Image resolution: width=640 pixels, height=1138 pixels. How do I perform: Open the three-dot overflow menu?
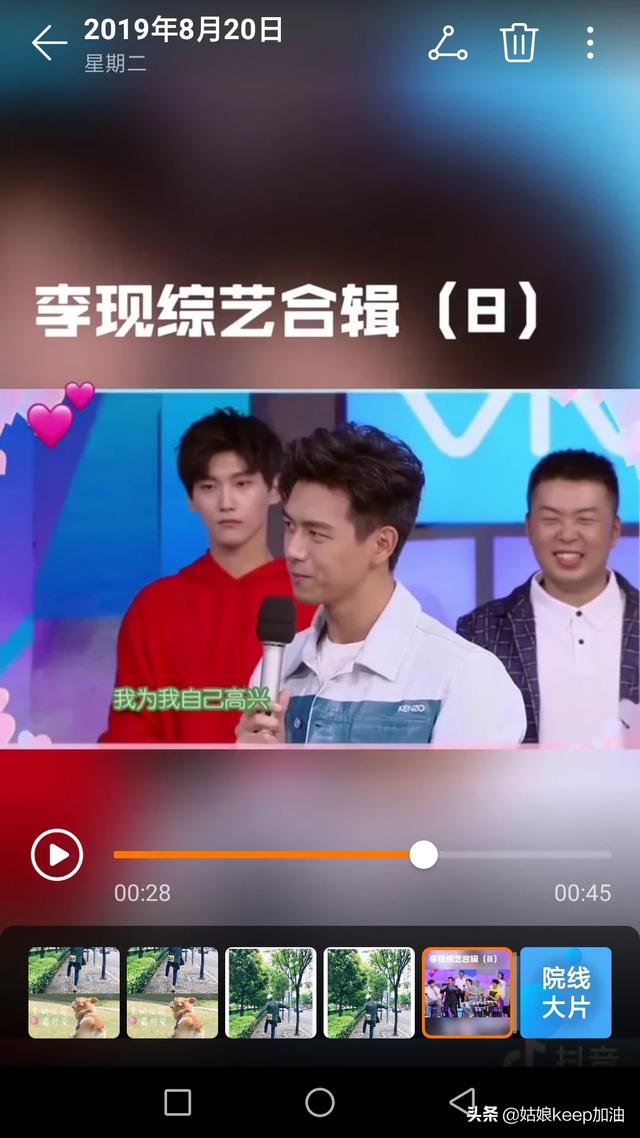tap(590, 43)
